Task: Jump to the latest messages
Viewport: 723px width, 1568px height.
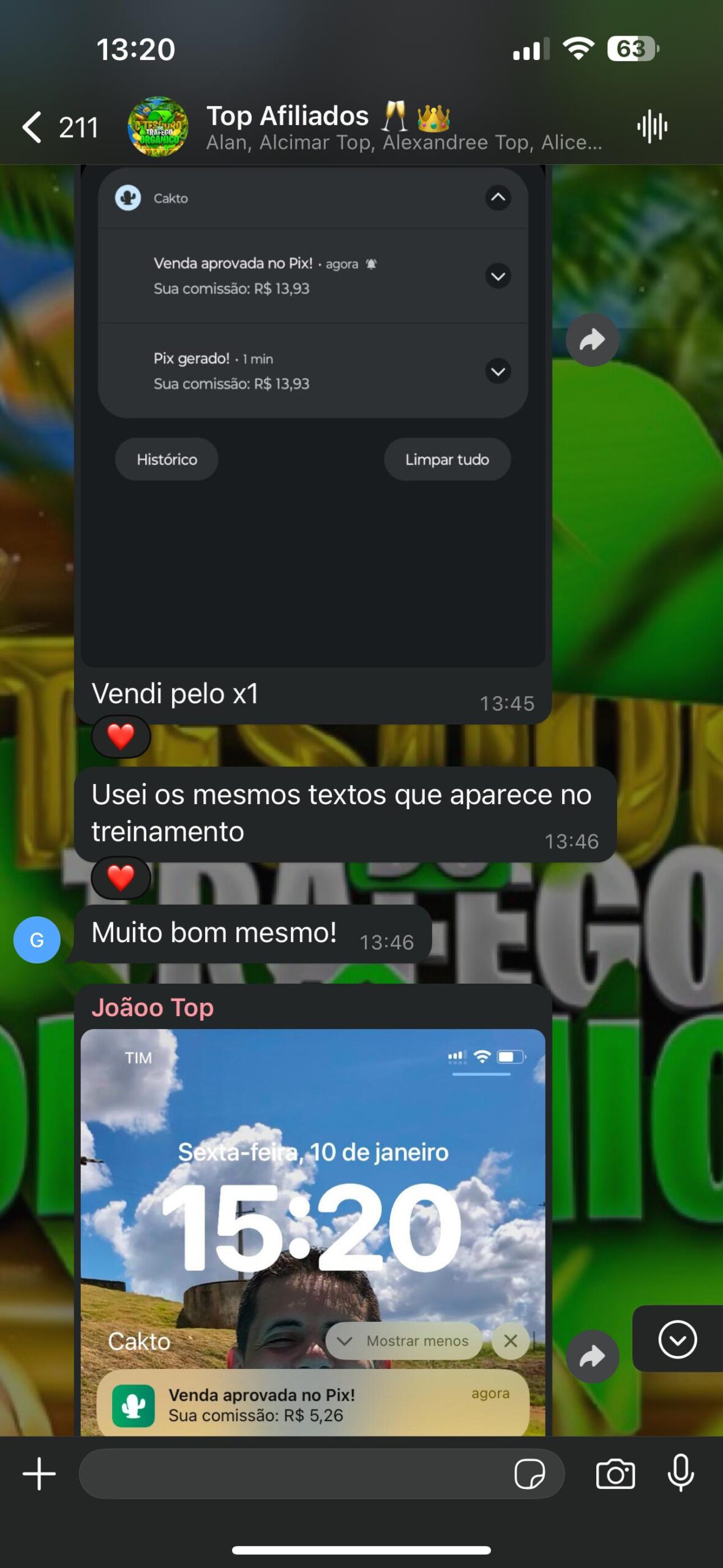Action: click(x=678, y=1340)
